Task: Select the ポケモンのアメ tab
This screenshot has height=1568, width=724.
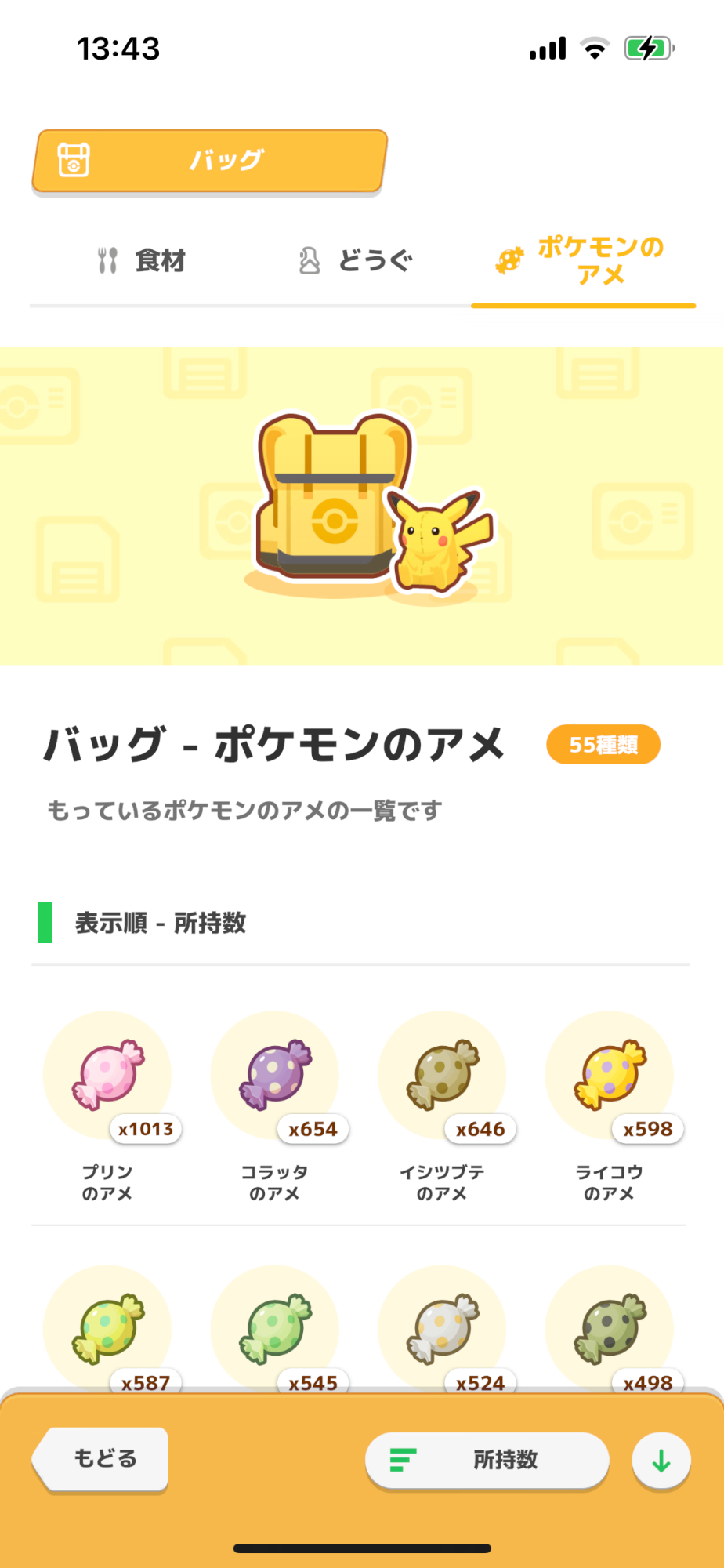Action: (583, 260)
